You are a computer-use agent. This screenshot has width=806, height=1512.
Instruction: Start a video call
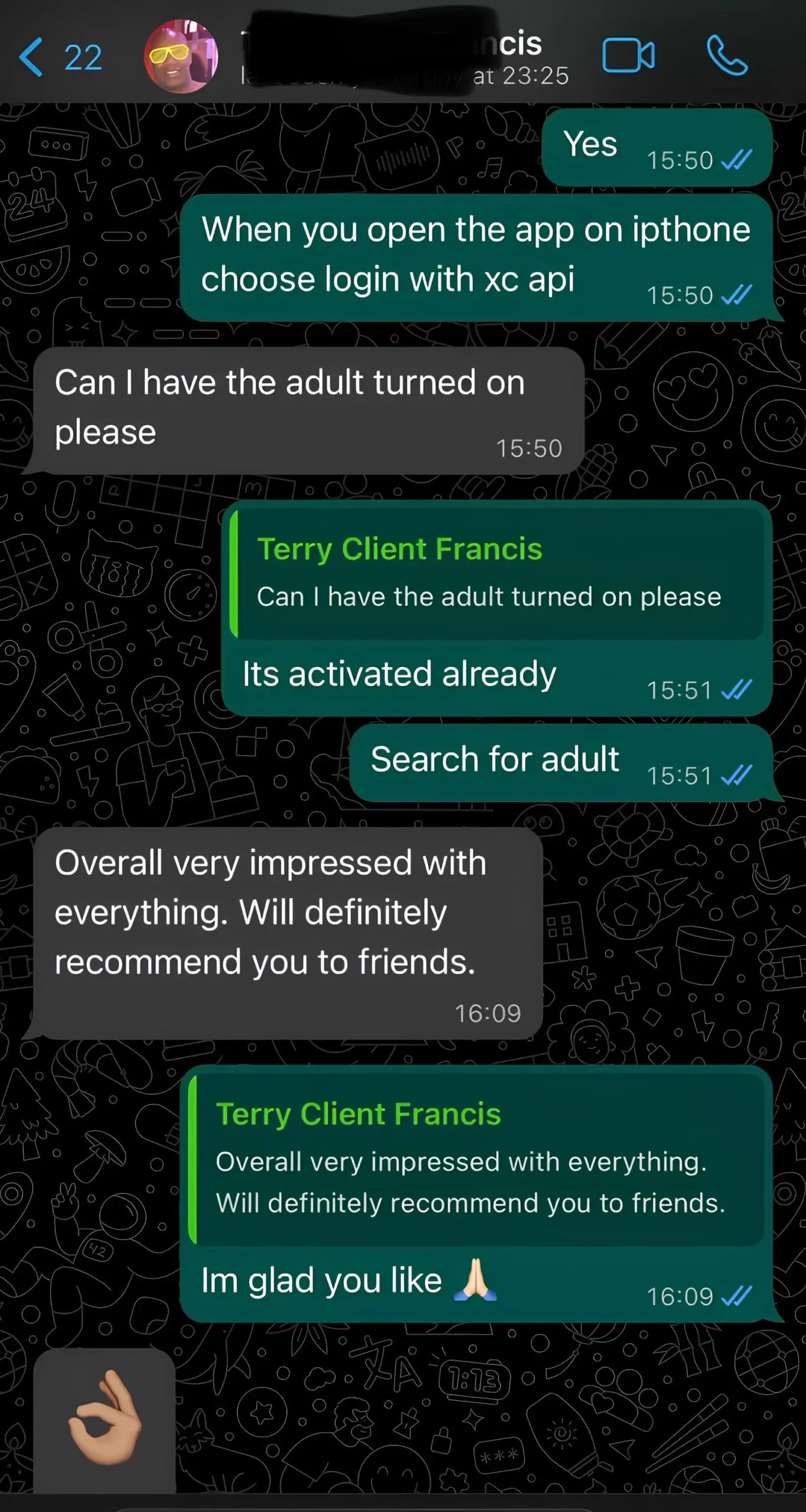pyautogui.click(x=628, y=56)
